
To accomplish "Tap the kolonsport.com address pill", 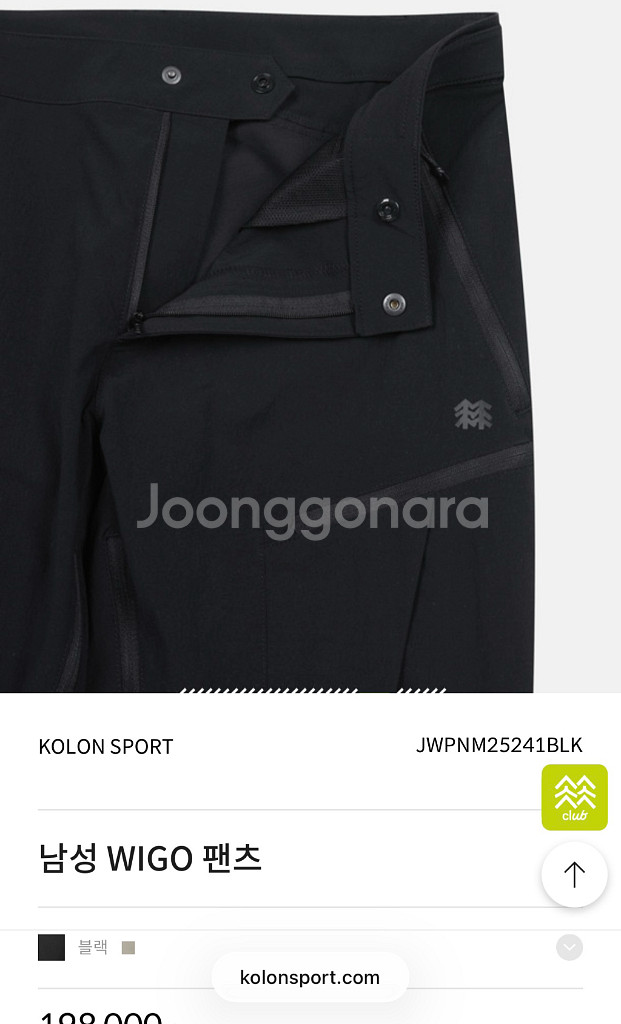I will point(310,977).
